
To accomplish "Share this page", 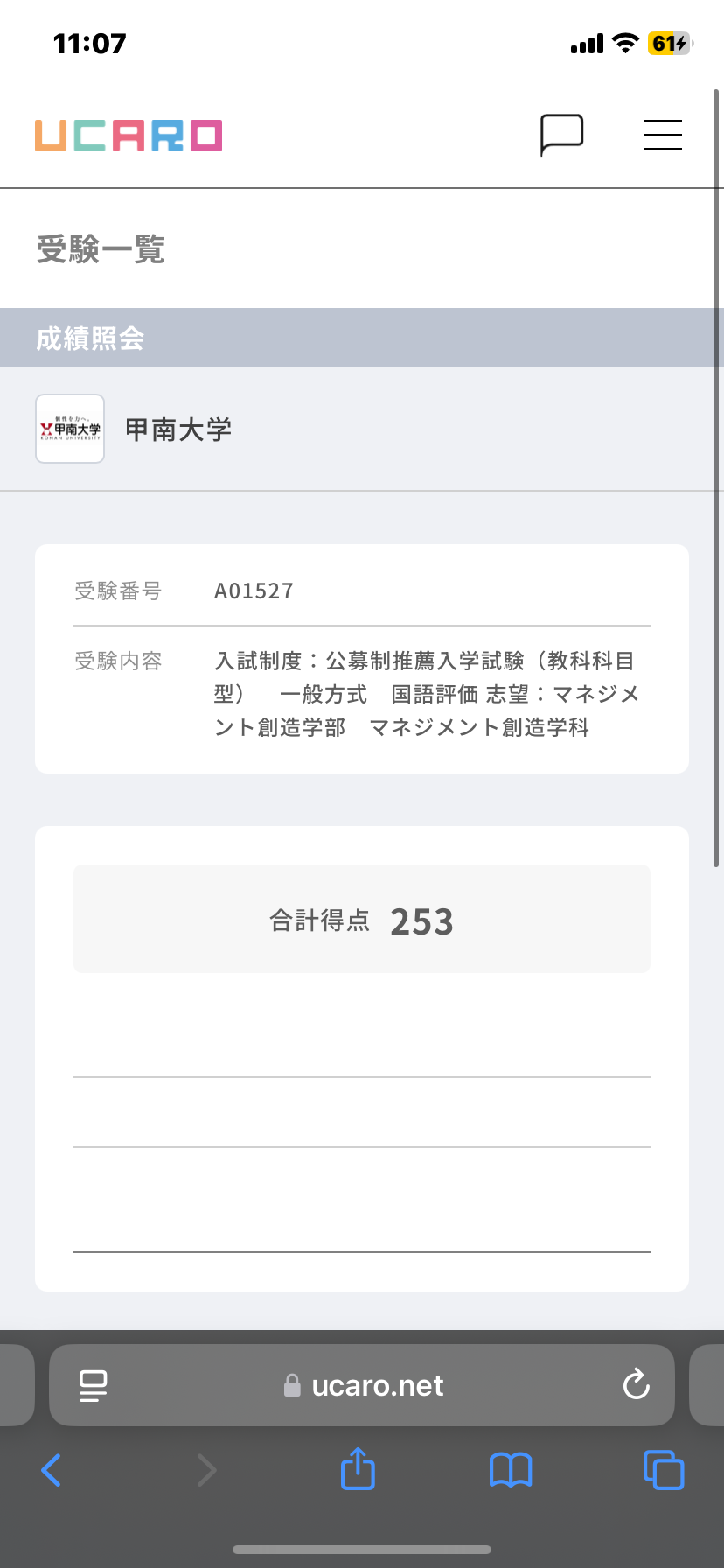I will click(x=358, y=1469).
